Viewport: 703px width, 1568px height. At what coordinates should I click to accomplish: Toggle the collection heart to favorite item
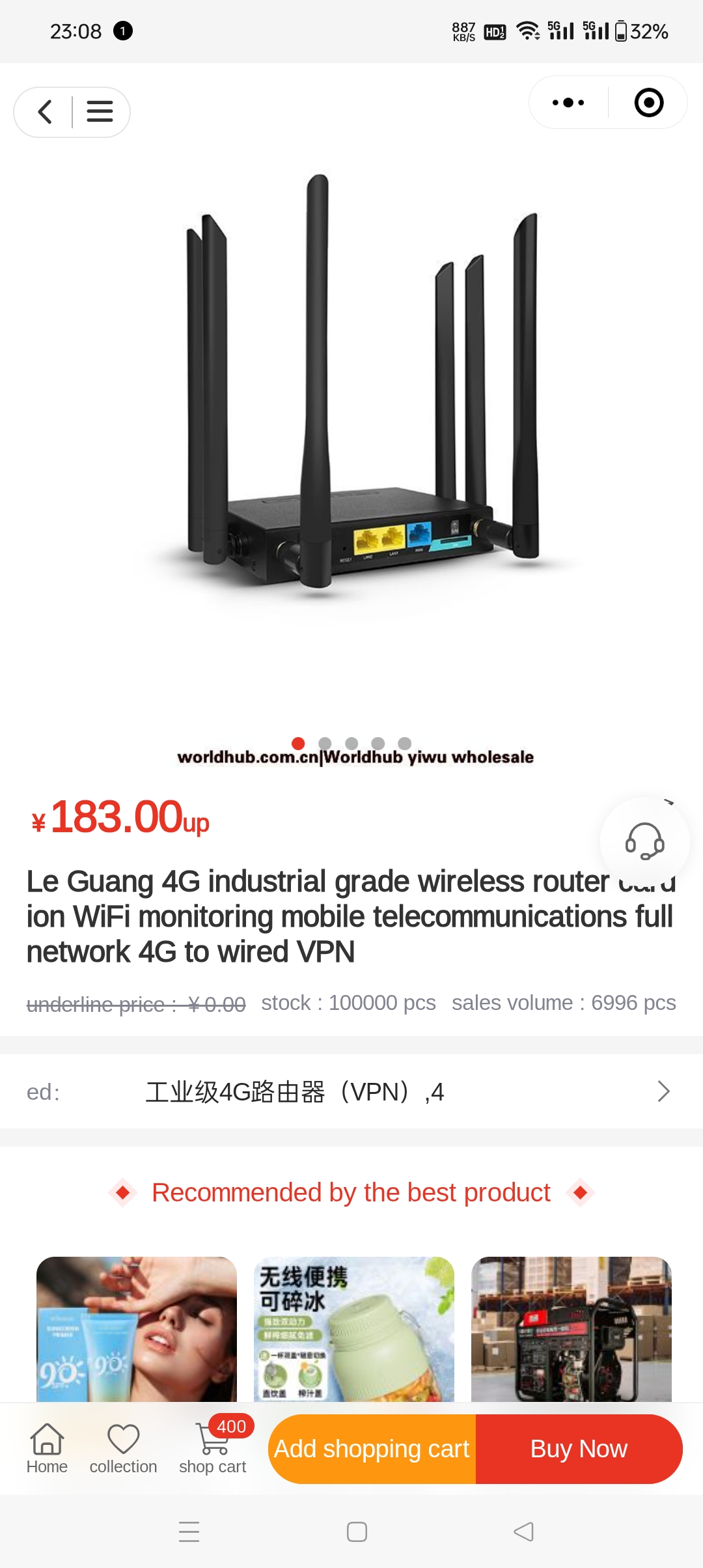tap(122, 1441)
